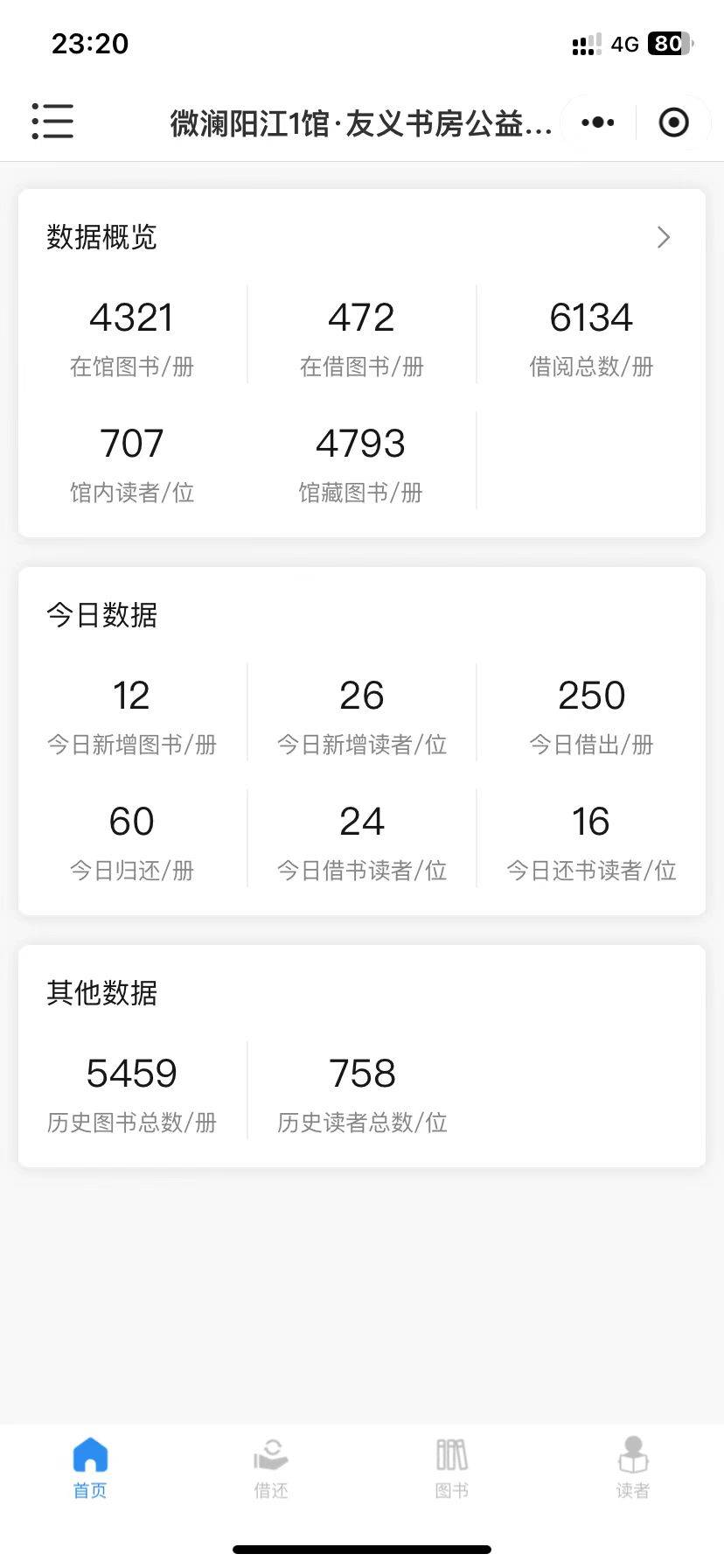Switch to the 首页 tab

(90, 1467)
